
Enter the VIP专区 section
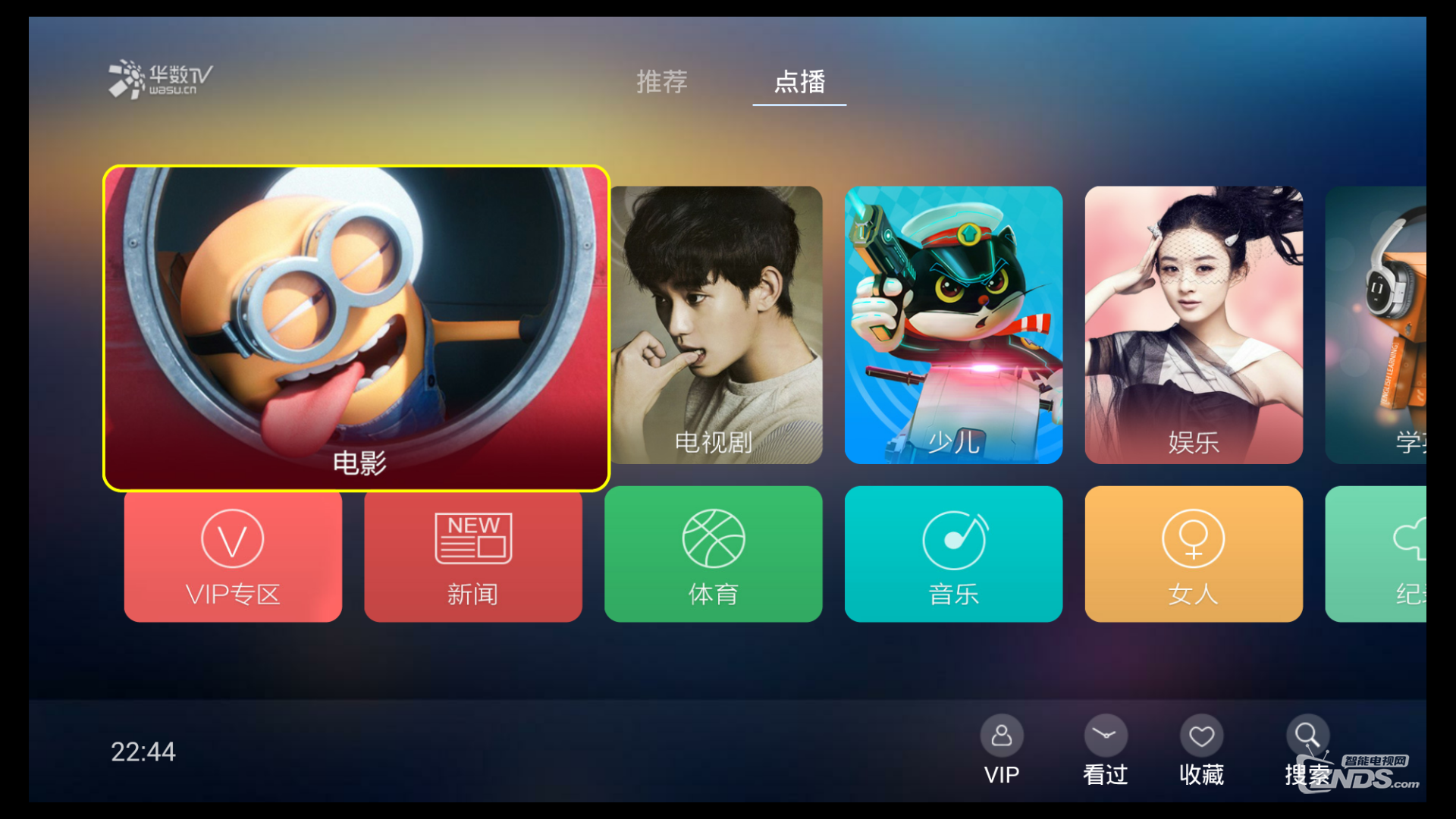pos(233,554)
